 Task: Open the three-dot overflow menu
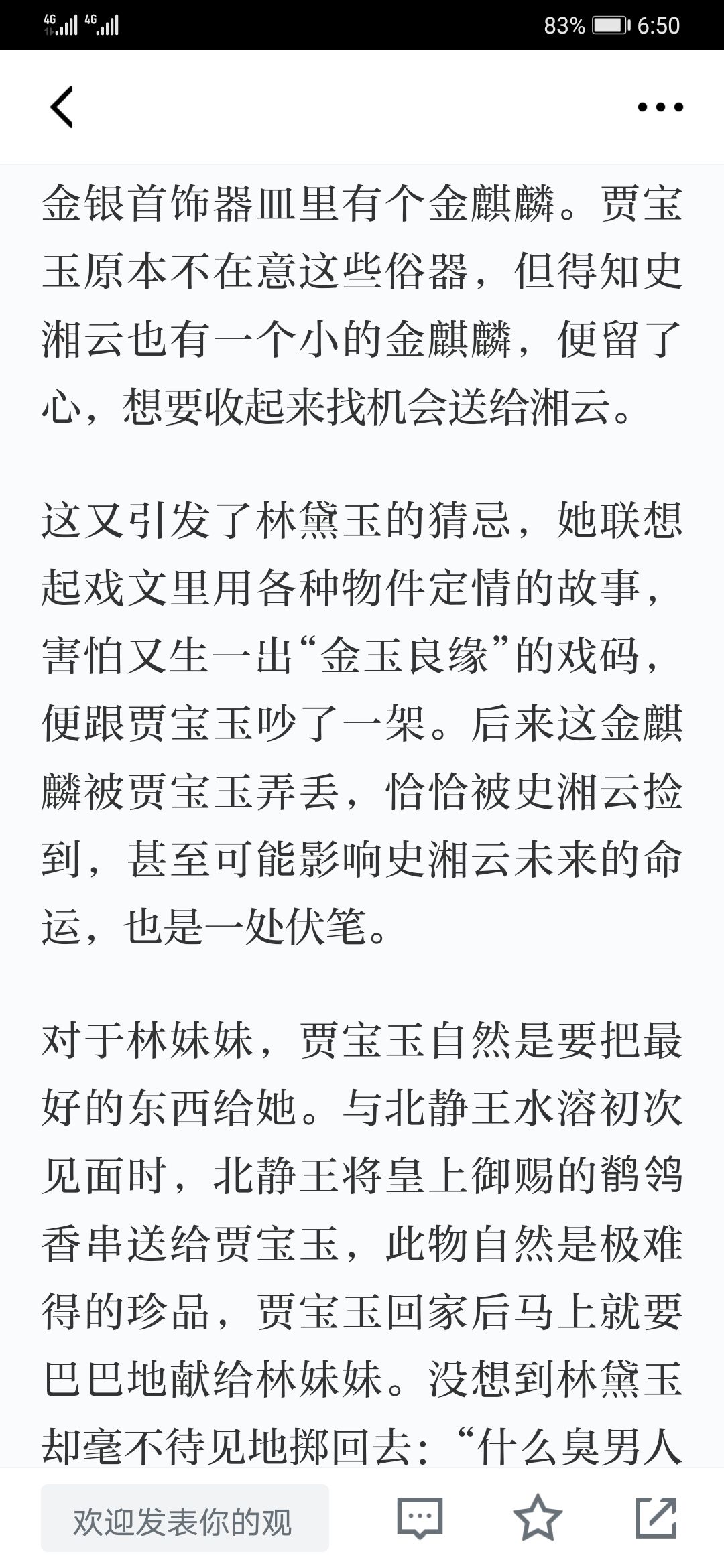(x=660, y=107)
